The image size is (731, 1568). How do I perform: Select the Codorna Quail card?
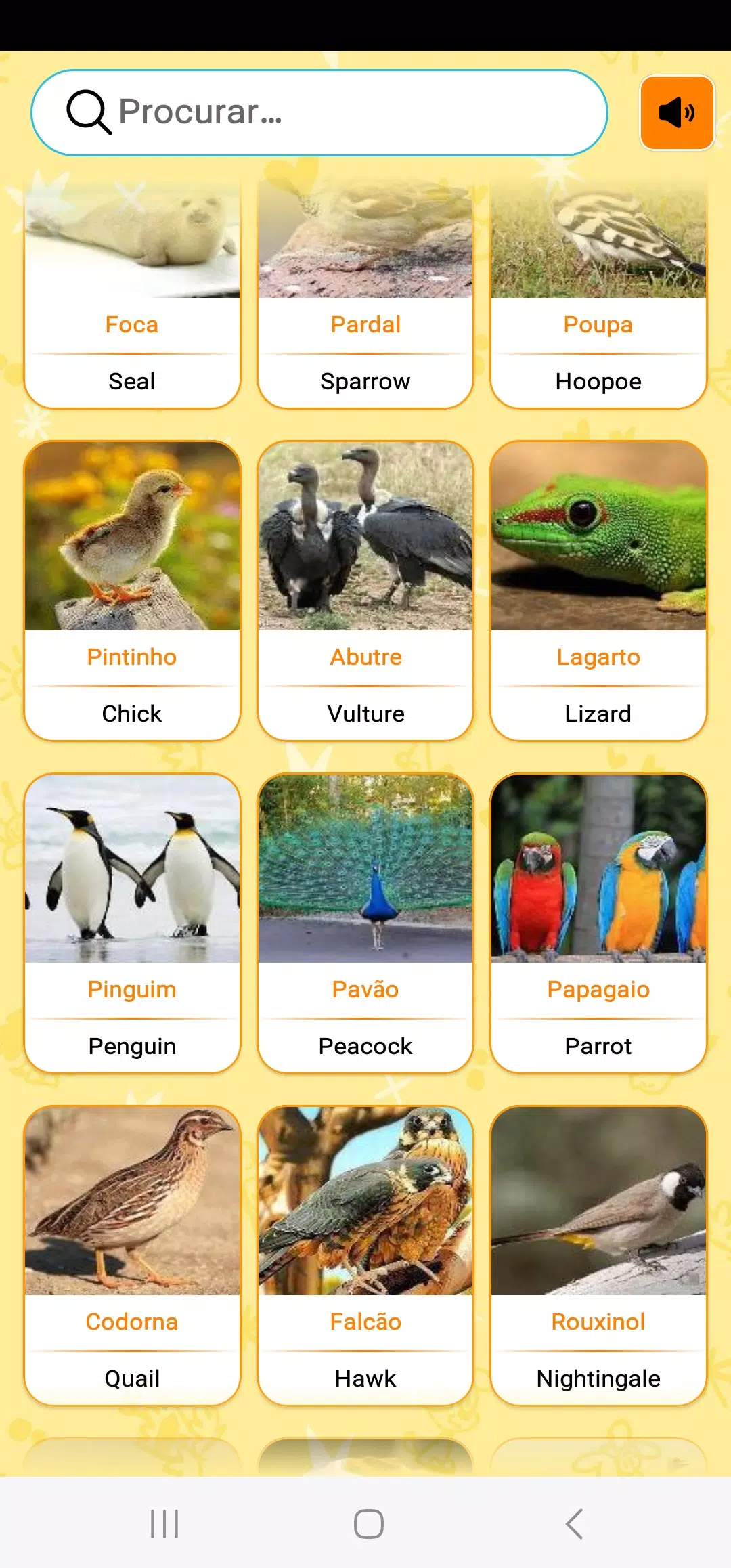point(132,1255)
